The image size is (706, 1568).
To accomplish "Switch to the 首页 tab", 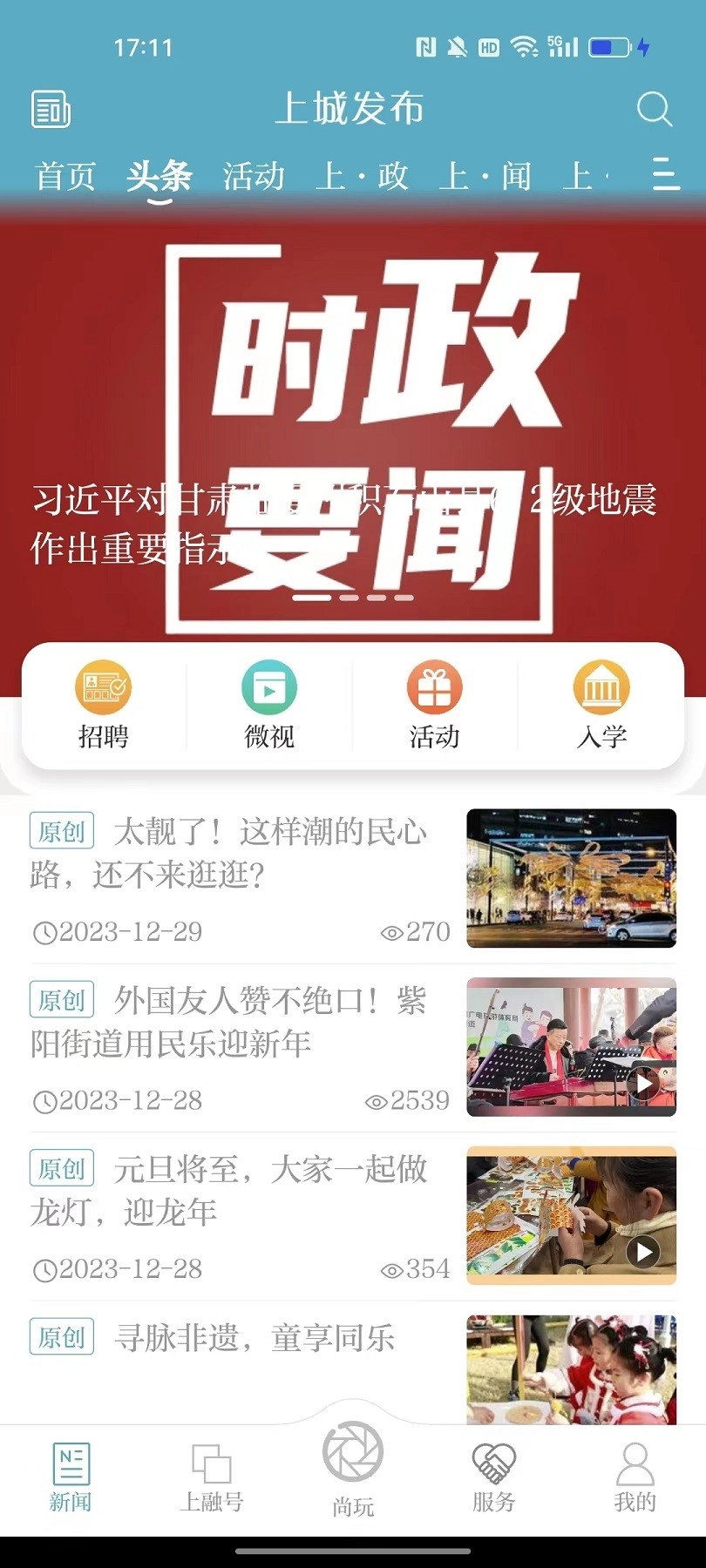I will (x=65, y=176).
